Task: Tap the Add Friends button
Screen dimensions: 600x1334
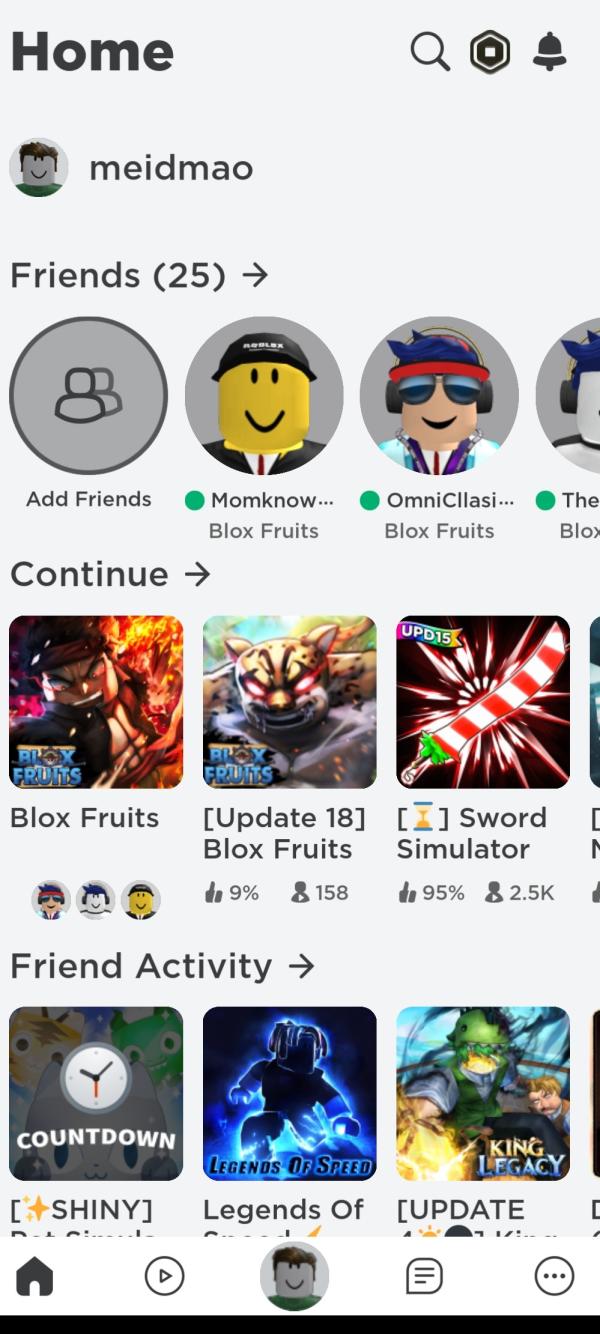Action: point(89,396)
